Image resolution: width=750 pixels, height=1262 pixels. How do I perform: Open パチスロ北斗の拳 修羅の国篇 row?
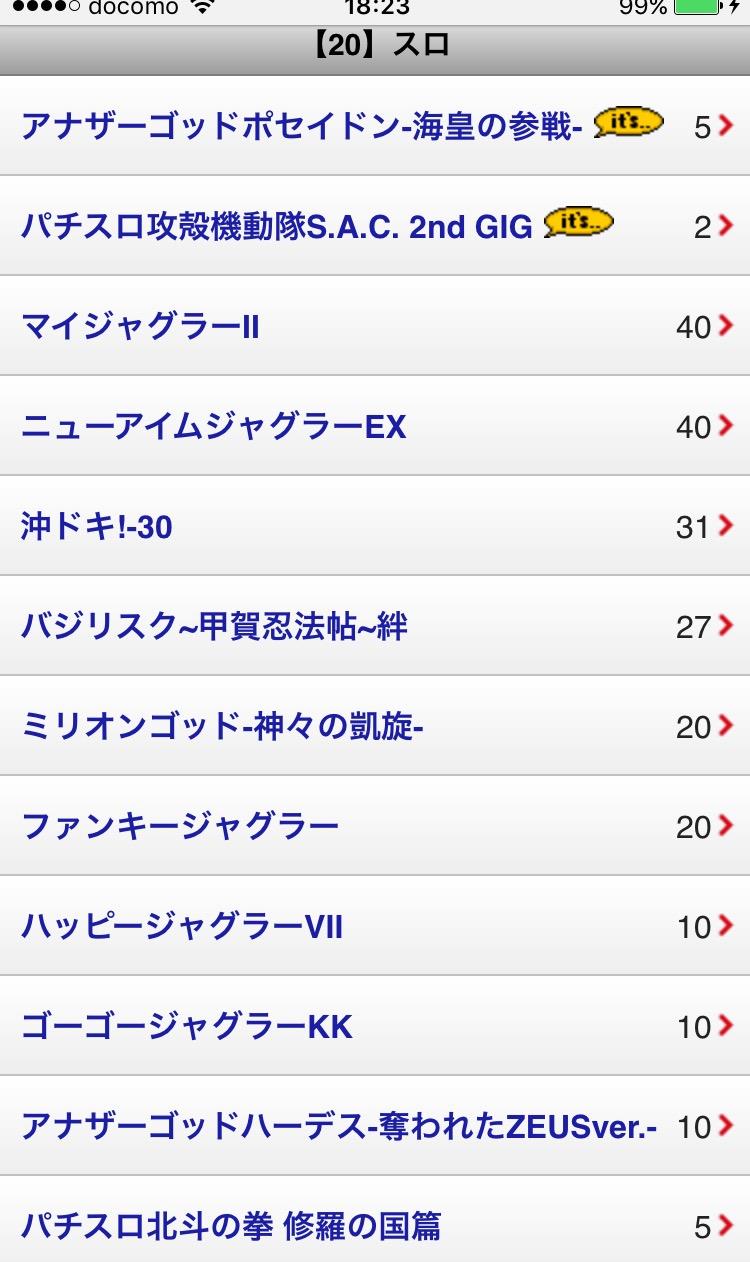(x=375, y=1220)
